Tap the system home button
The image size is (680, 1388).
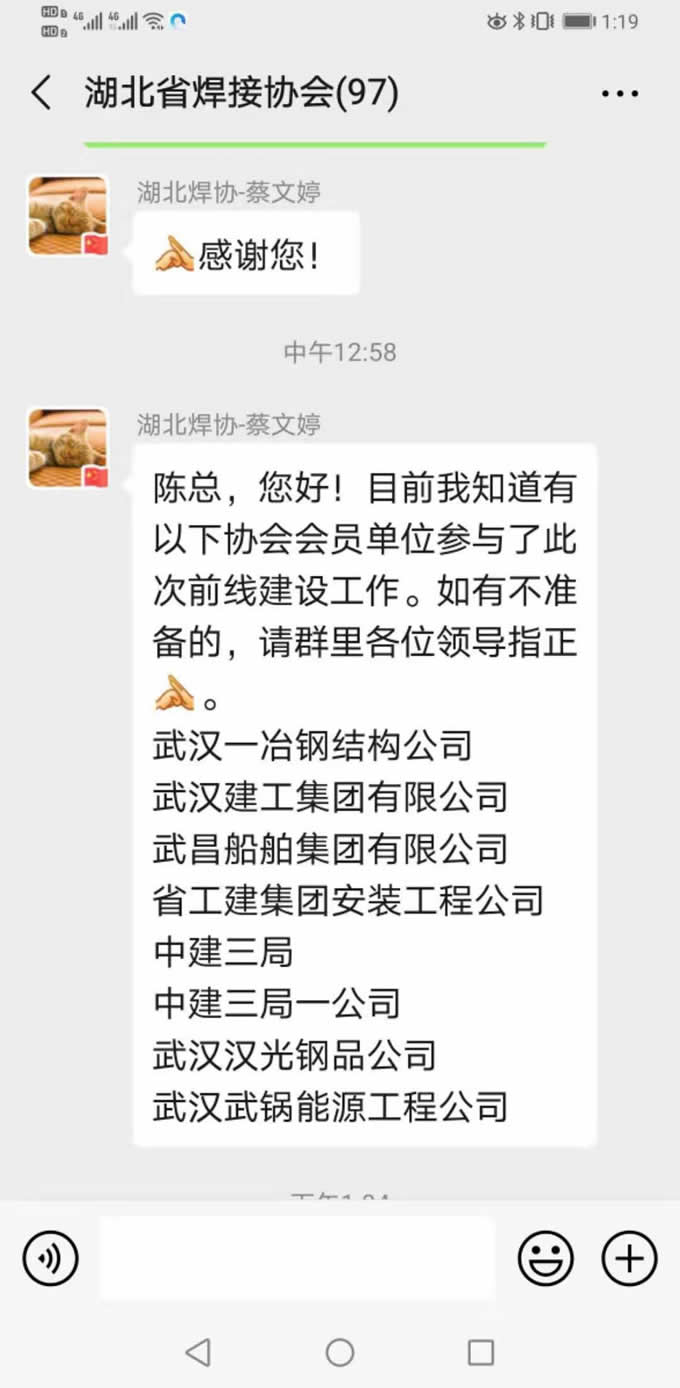tap(340, 1353)
